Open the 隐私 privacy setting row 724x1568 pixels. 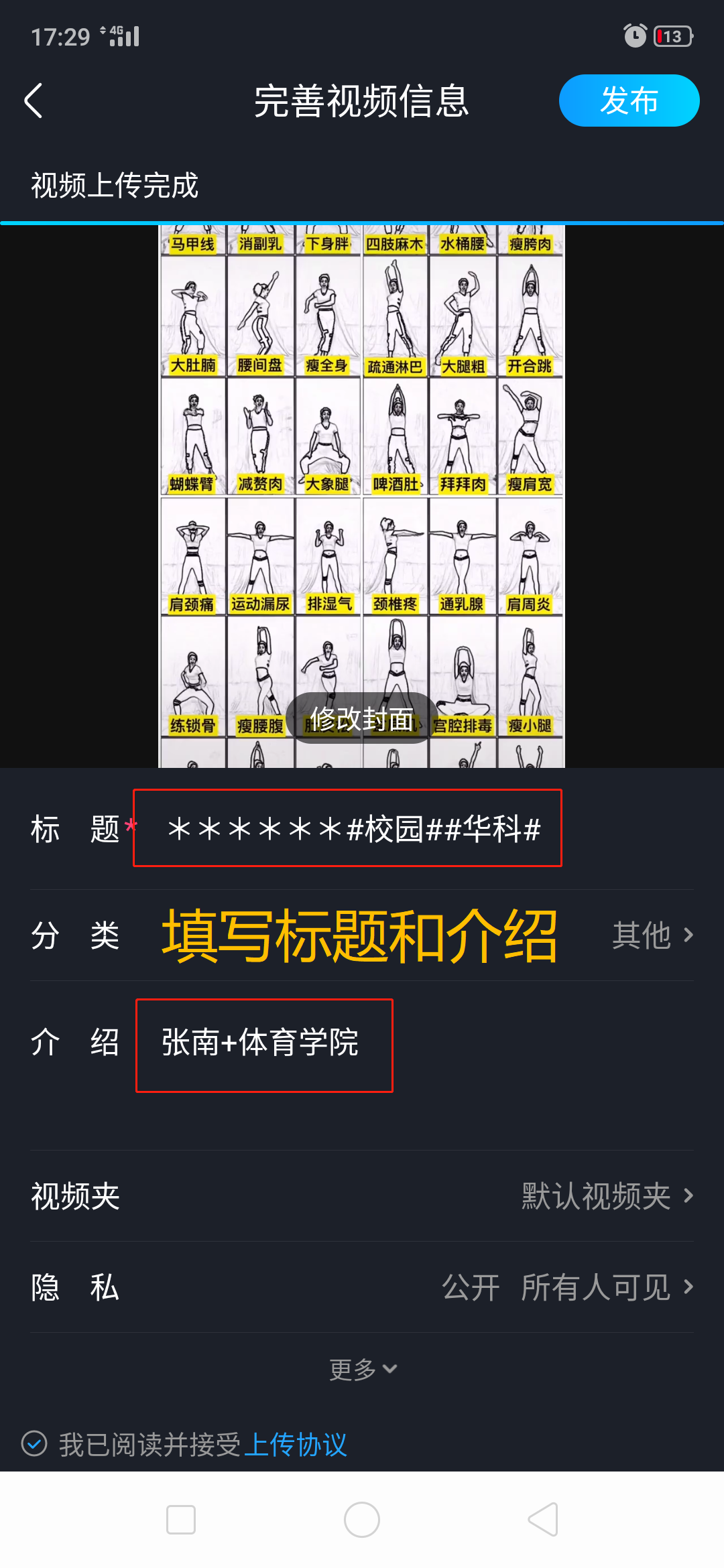pos(362,1287)
